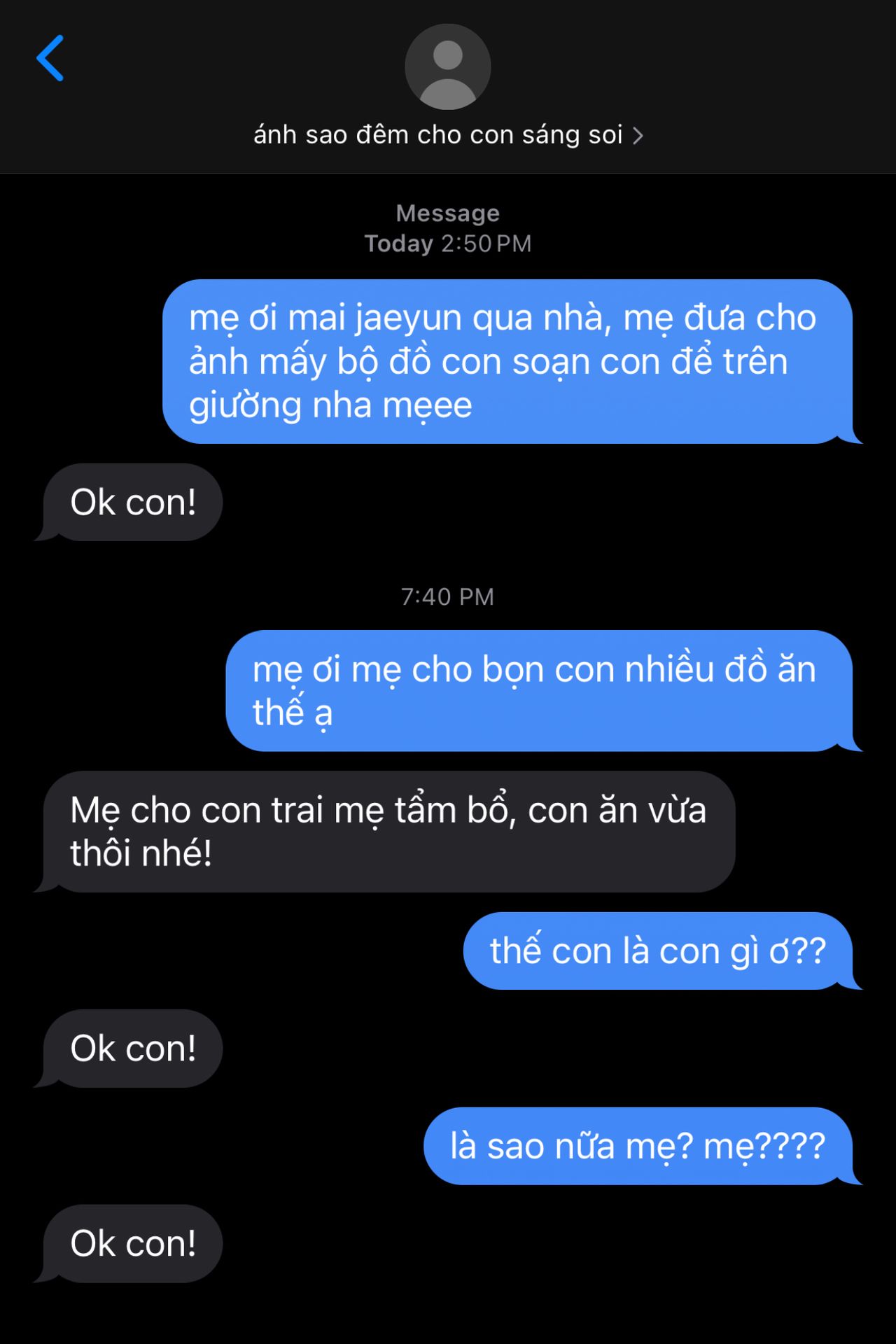The image size is (896, 1344).
Task: Open contact details for ánh sao đêm cho con sáng soi
Action: [447, 134]
